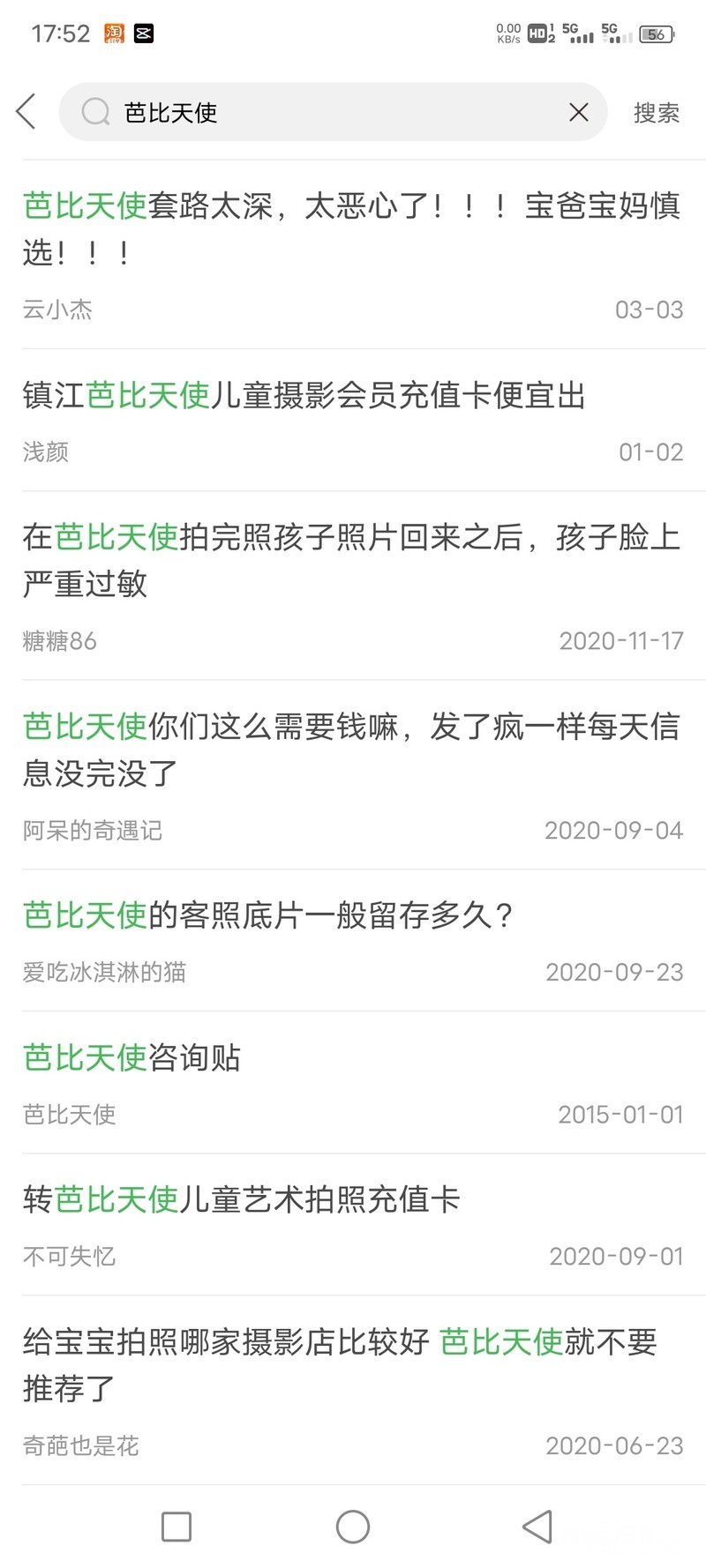Go back using the top-left arrow
The width and height of the screenshot is (706, 1568).
pos(26,112)
